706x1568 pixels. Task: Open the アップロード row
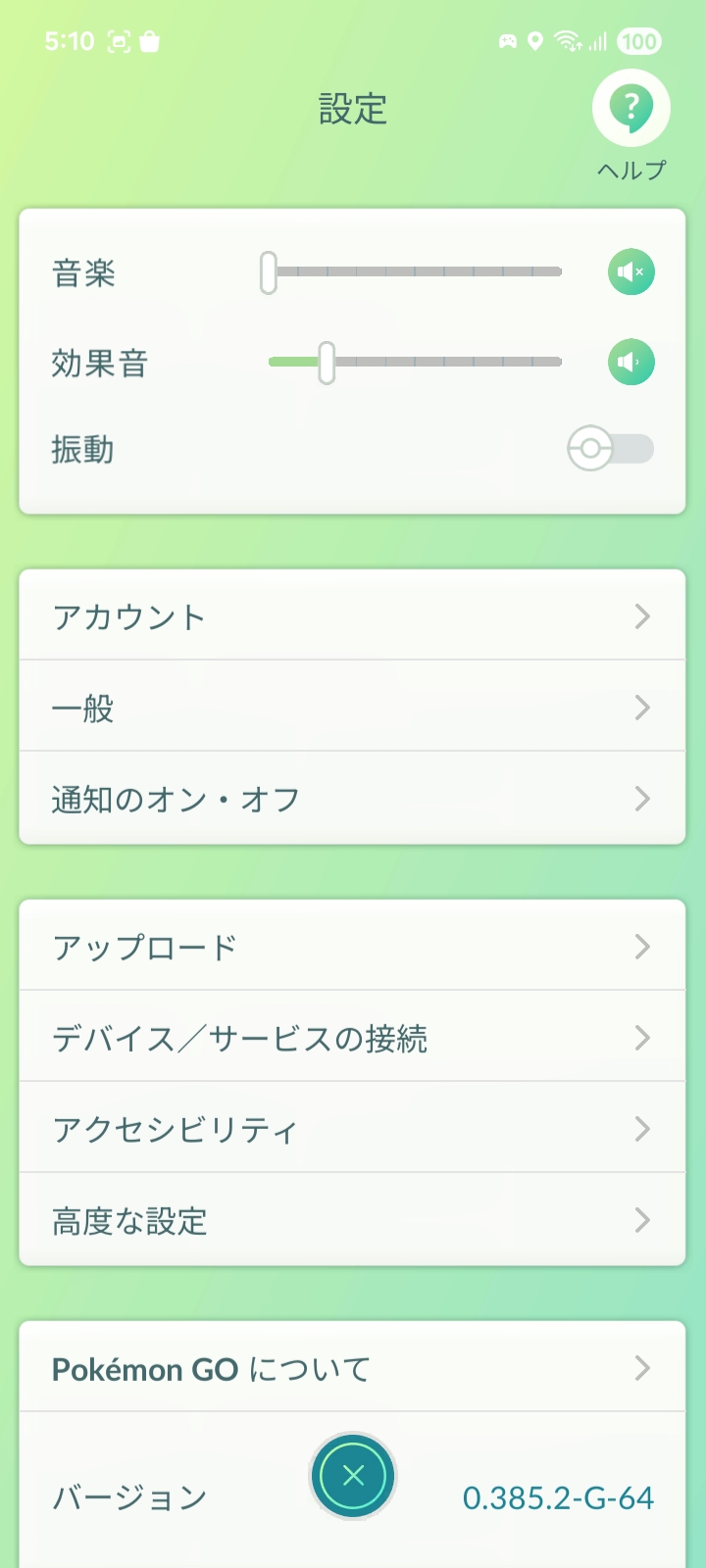pyautogui.click(x=352, y=947)
